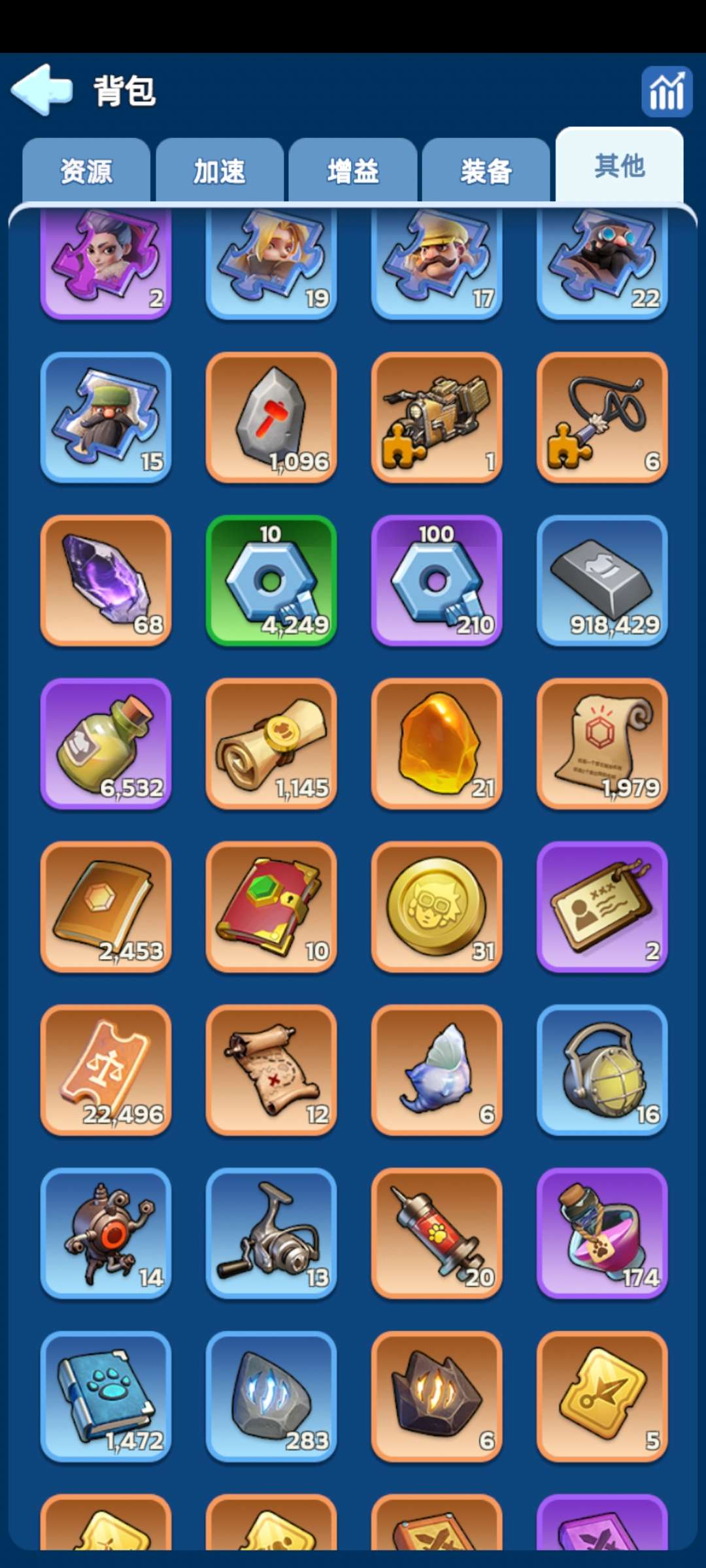Tap the green hex nut item with 4,249

coord(271,581)
